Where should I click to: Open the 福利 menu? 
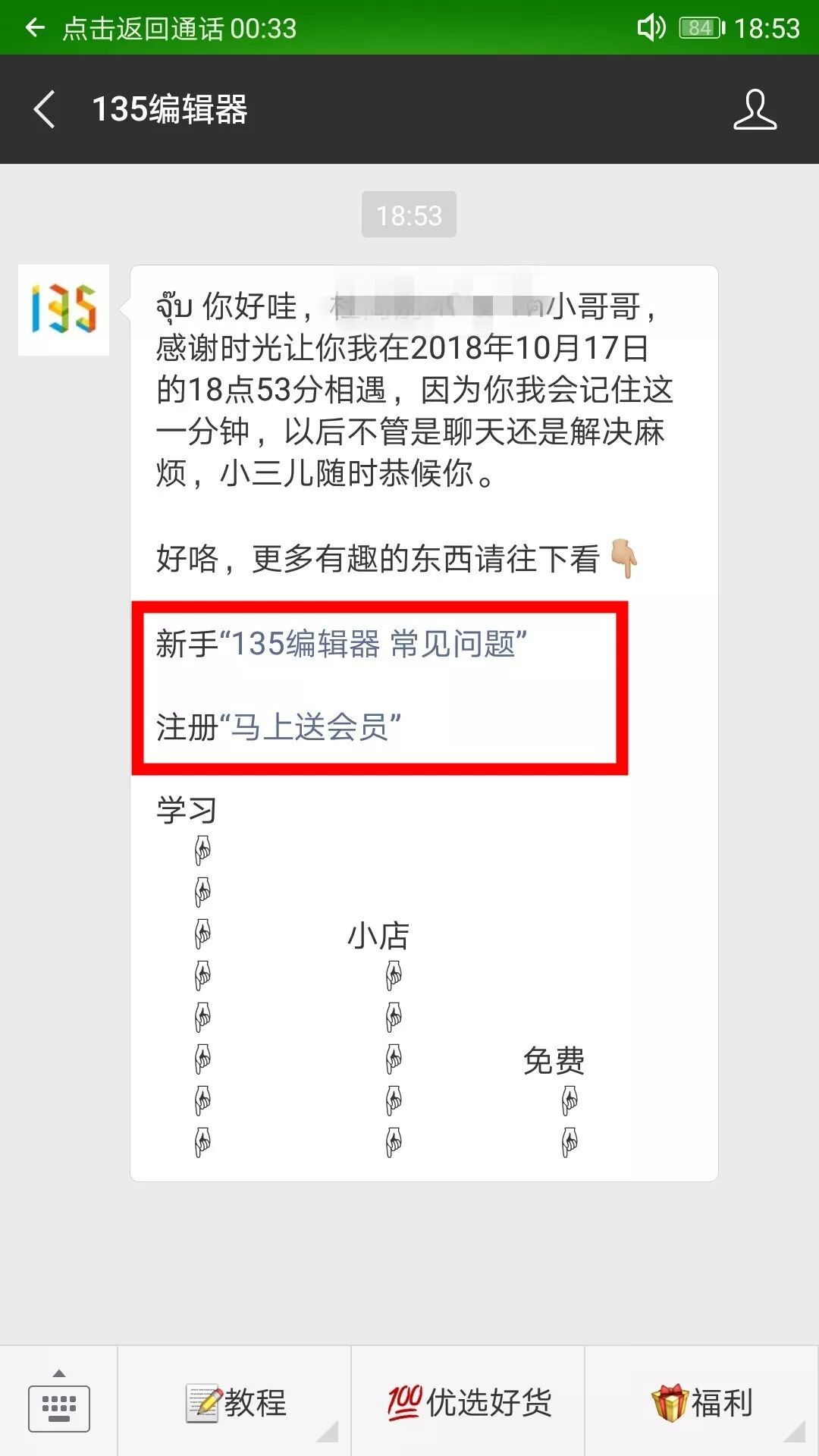click(x=701, y=1403)
